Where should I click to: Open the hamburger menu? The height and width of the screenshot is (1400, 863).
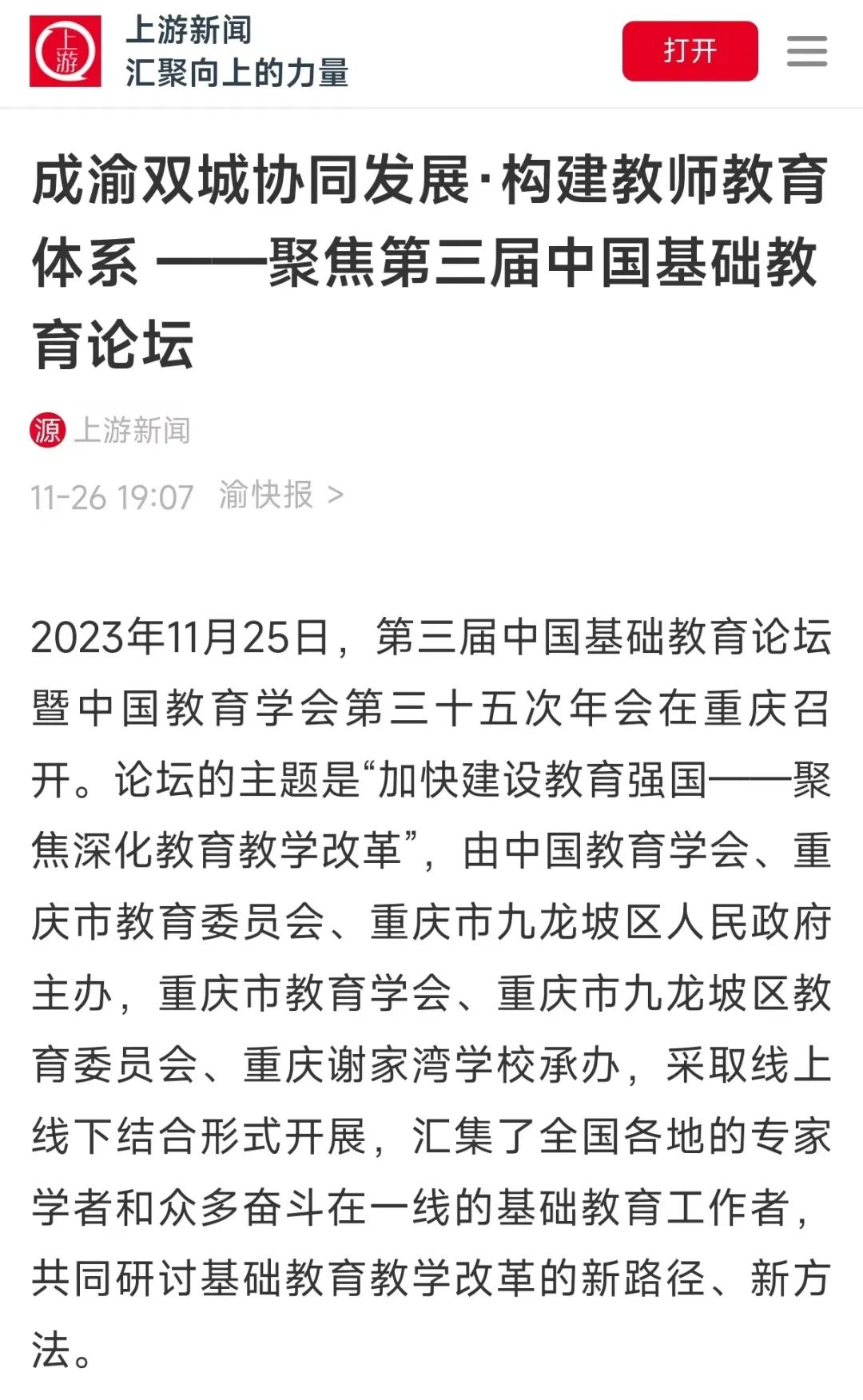click(x=806, y=51)
